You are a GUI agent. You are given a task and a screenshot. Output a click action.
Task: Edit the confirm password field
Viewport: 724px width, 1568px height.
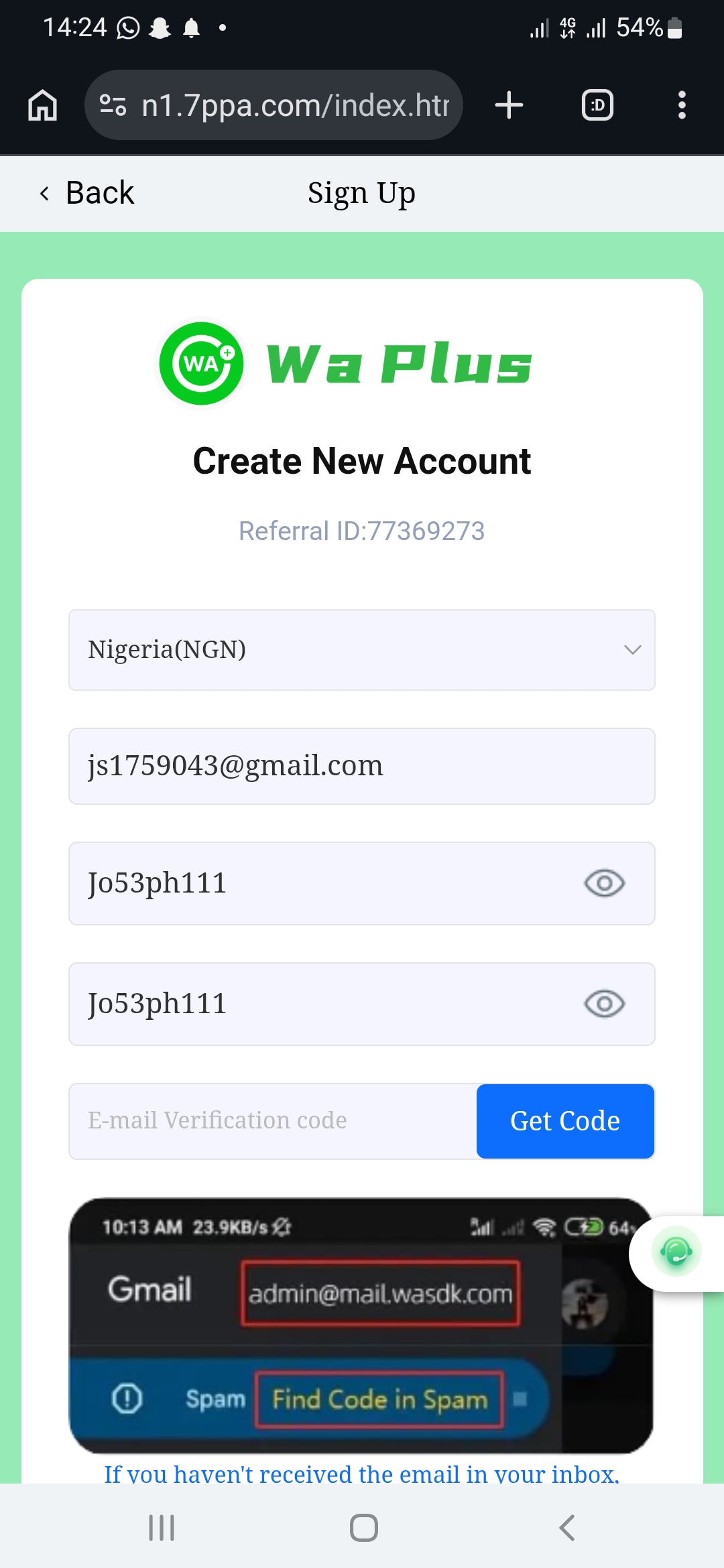(322, 1004)
